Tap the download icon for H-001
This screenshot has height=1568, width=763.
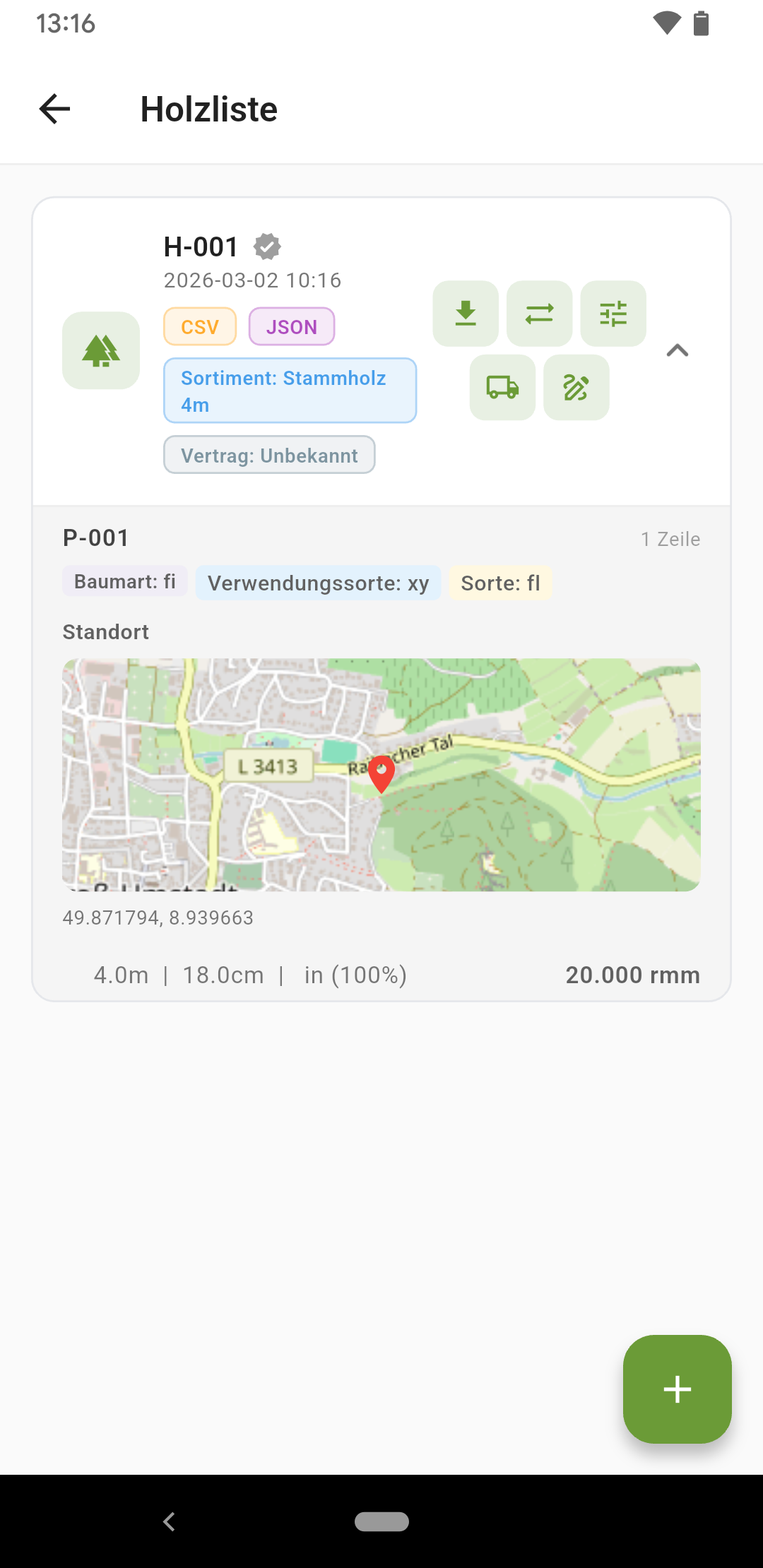(466, 314)
